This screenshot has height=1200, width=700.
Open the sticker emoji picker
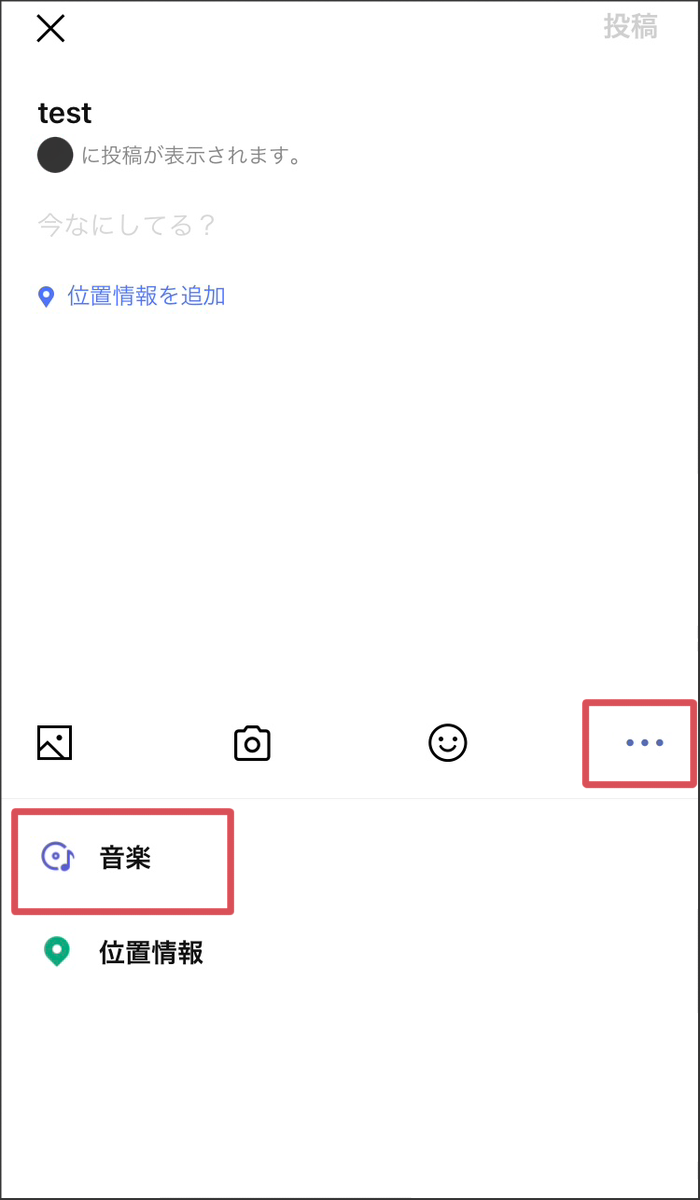(447, 743)
